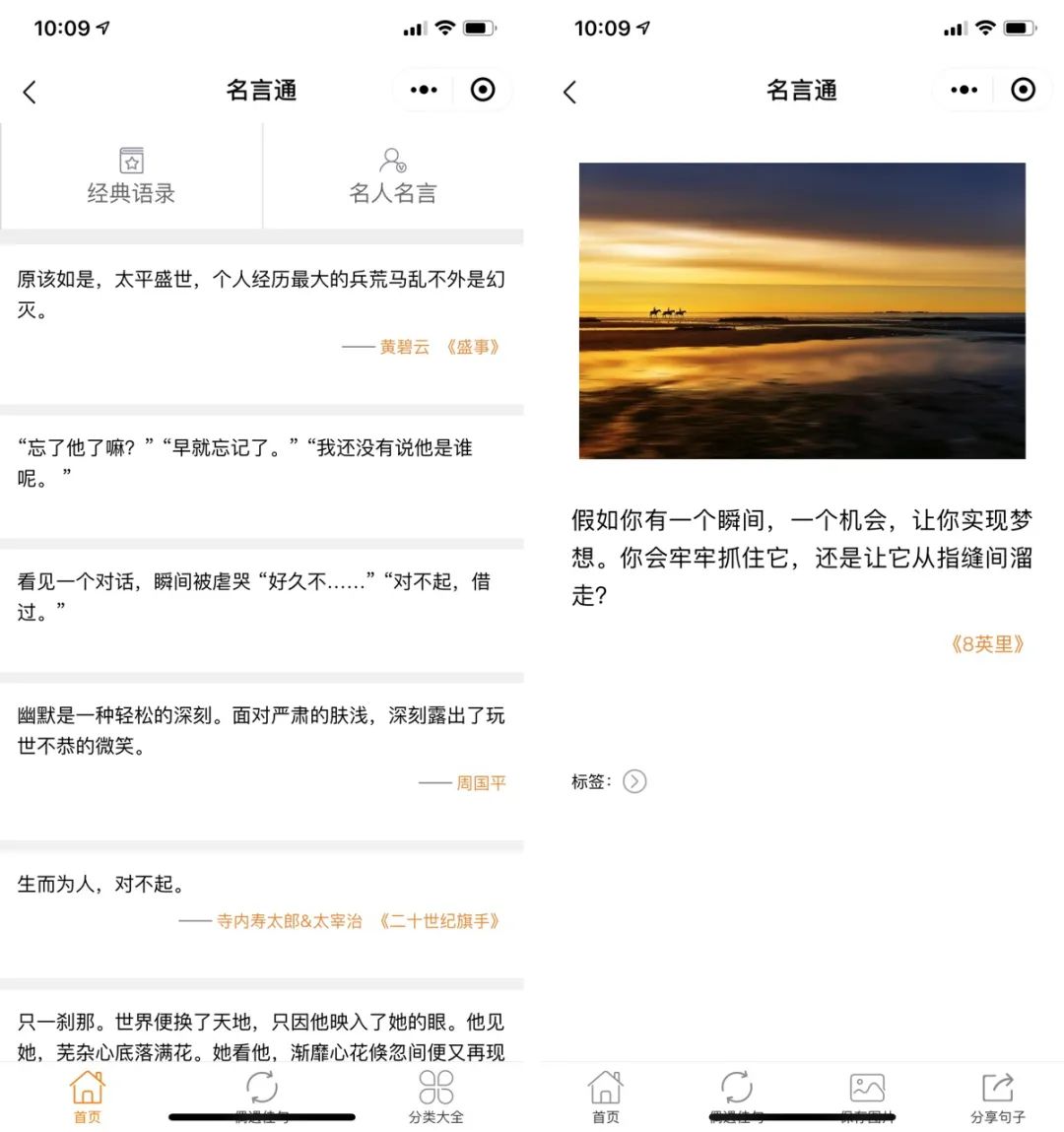1064x1132 pixels.
Task: Open the “只一刹那” quote
Action: point(261,1036)
